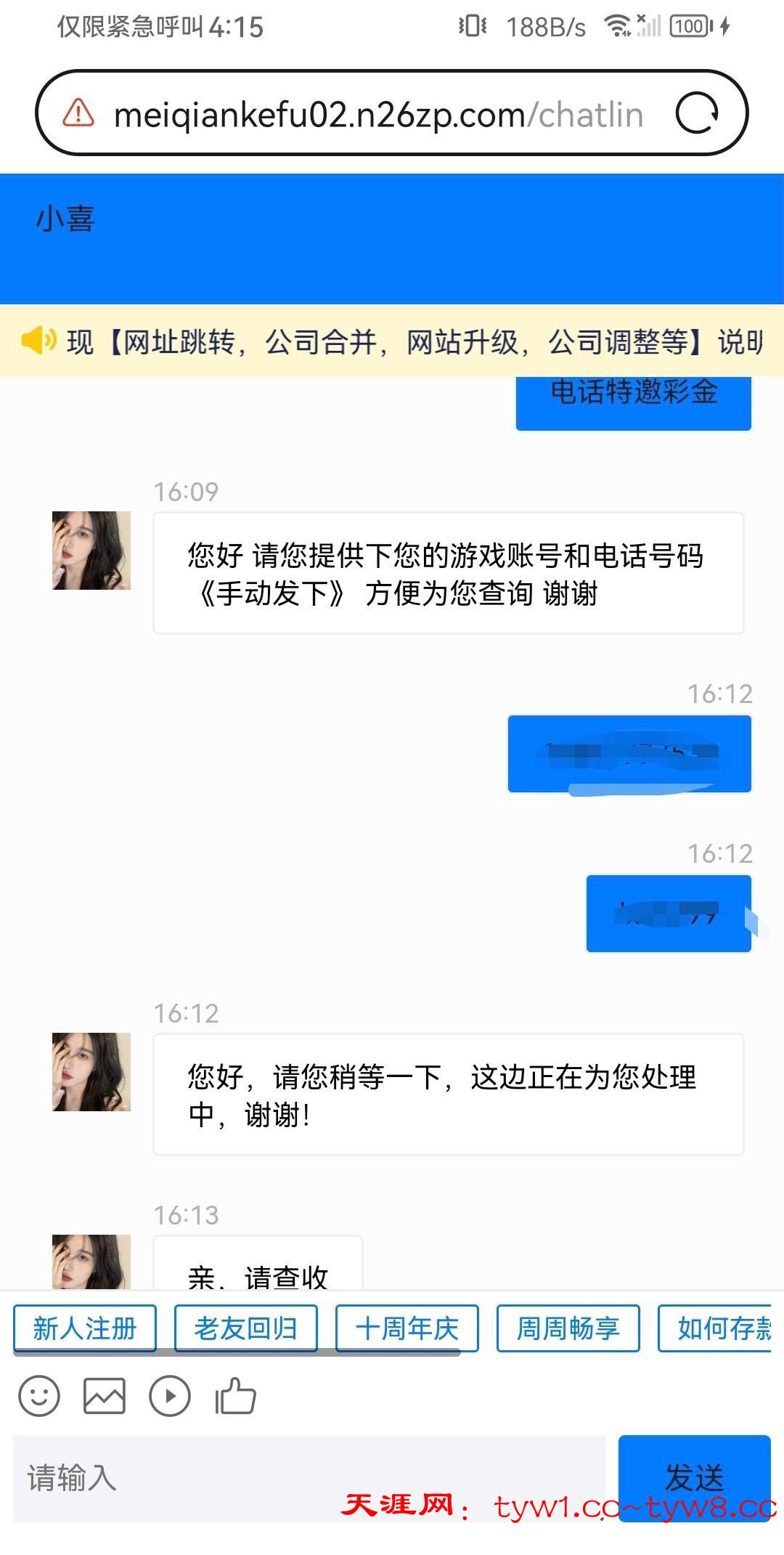The width and height of the screenshot is (784, 1555).
Task: Send the message with 发送
Action: point(694,1476)
